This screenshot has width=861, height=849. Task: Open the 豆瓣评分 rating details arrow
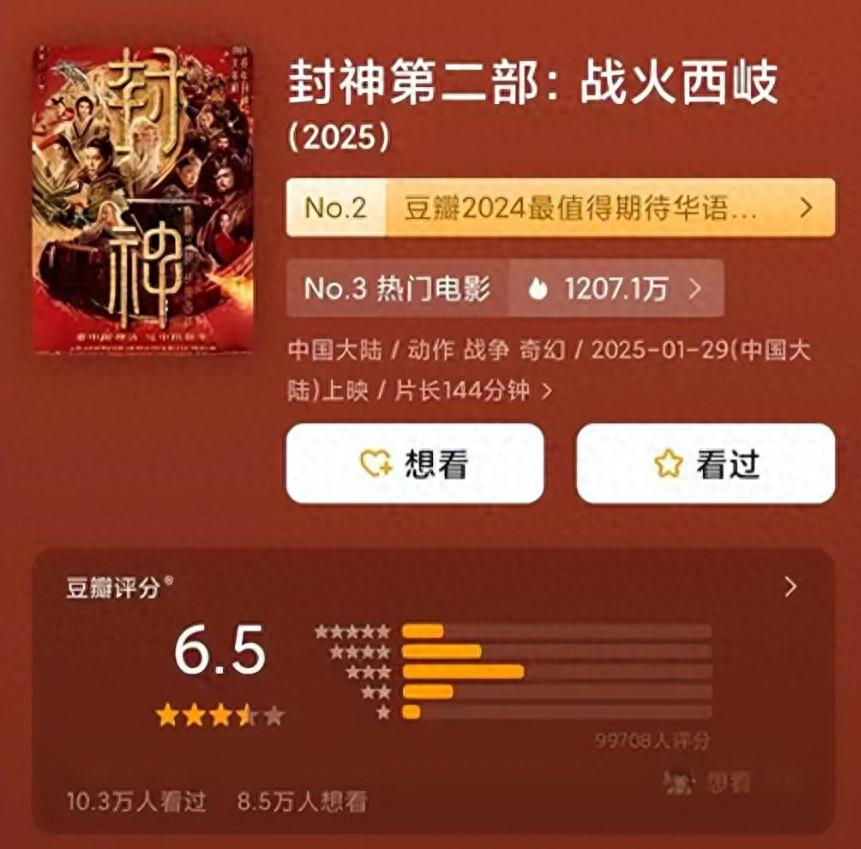coord(790,587)
